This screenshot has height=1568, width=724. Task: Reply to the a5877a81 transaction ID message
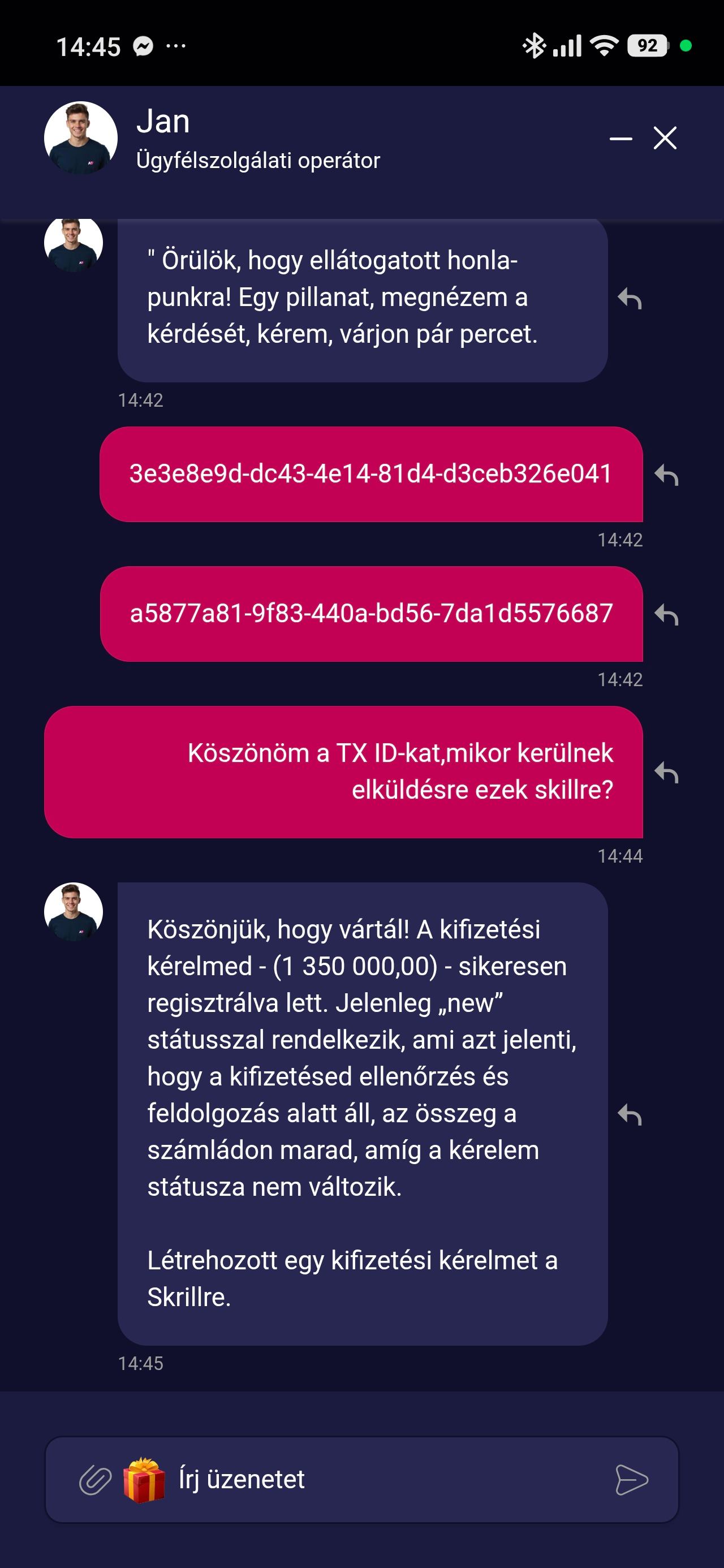point(666,615)
